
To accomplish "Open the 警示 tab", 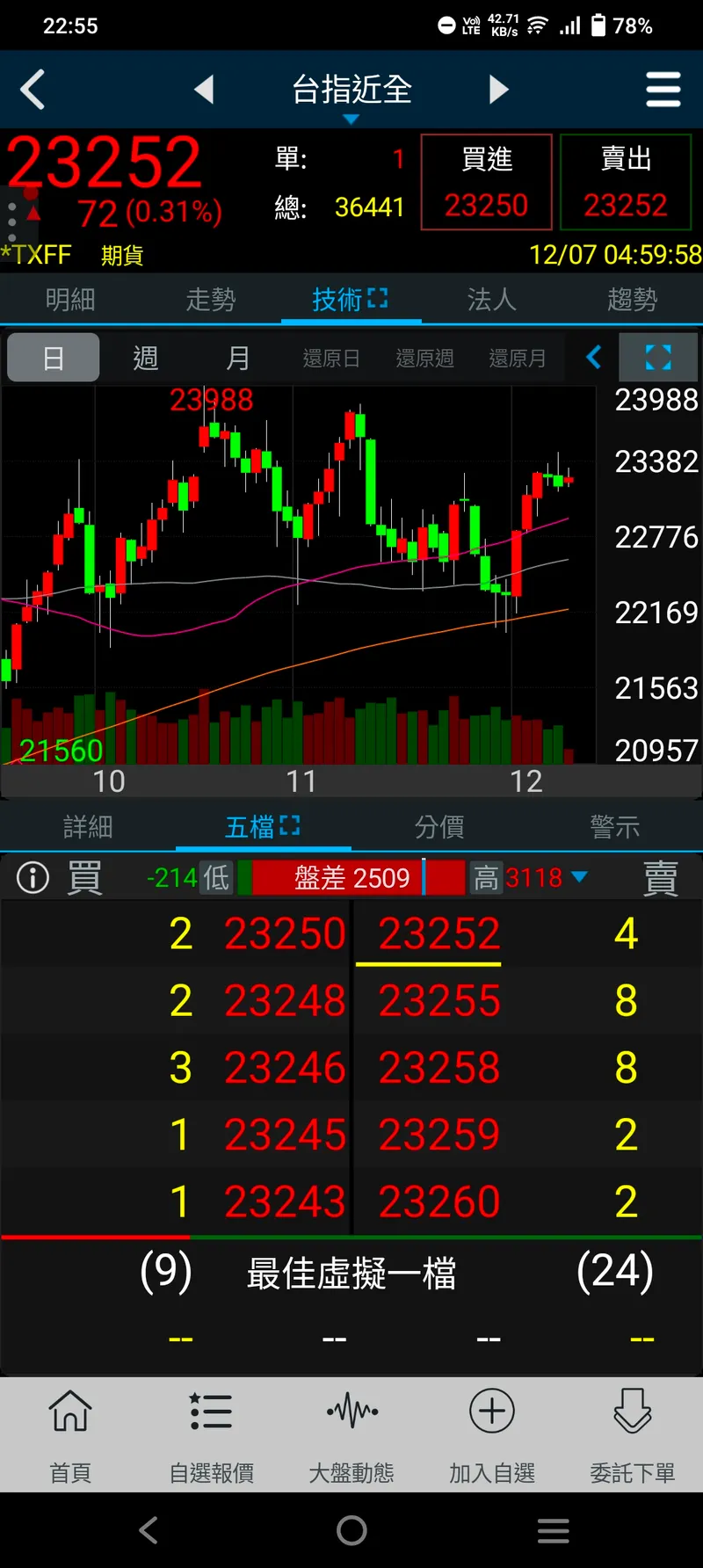I will 615,826.
